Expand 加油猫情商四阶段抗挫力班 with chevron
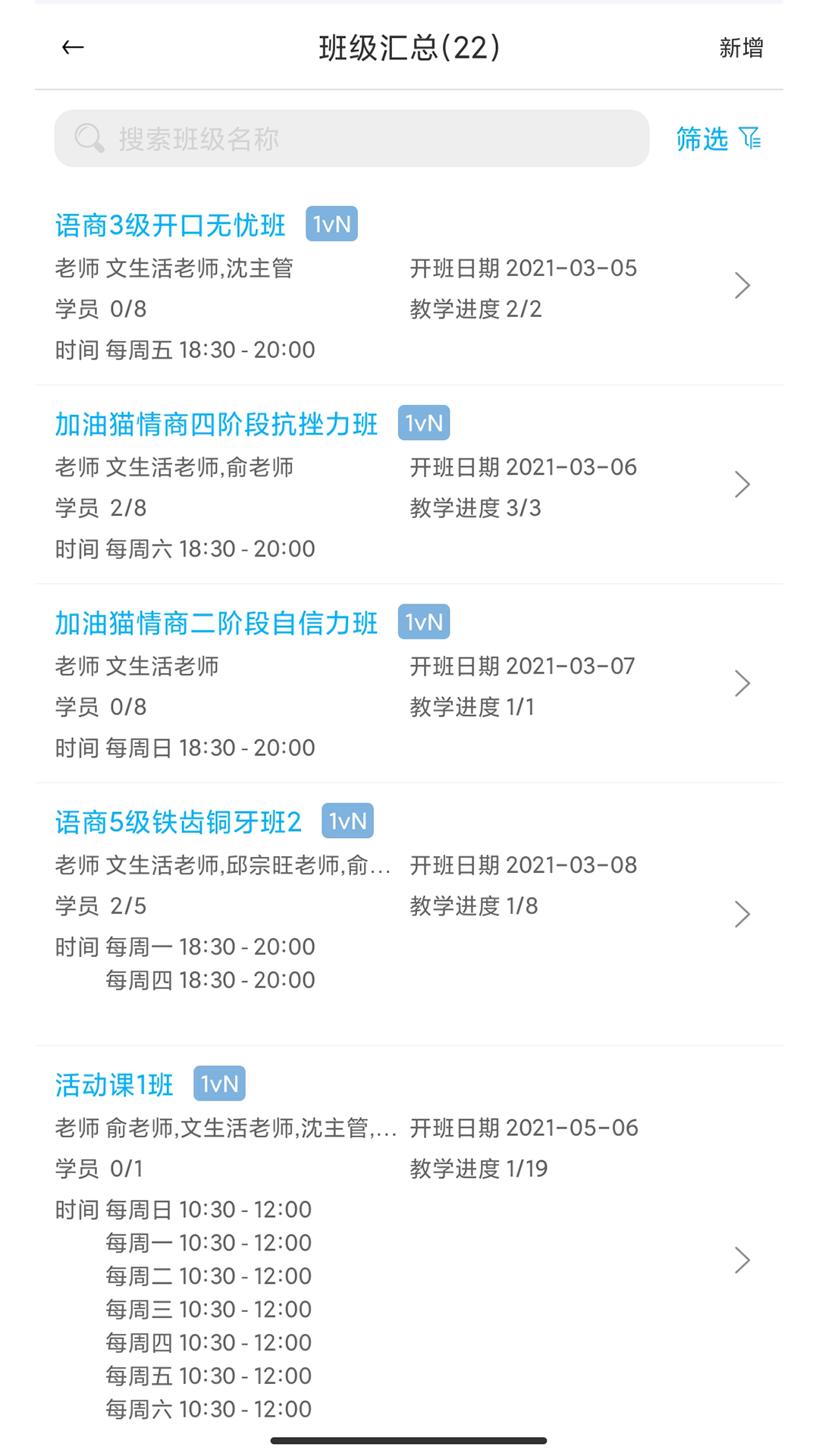This screenshot has width=819, height=1456. point(742,484)
